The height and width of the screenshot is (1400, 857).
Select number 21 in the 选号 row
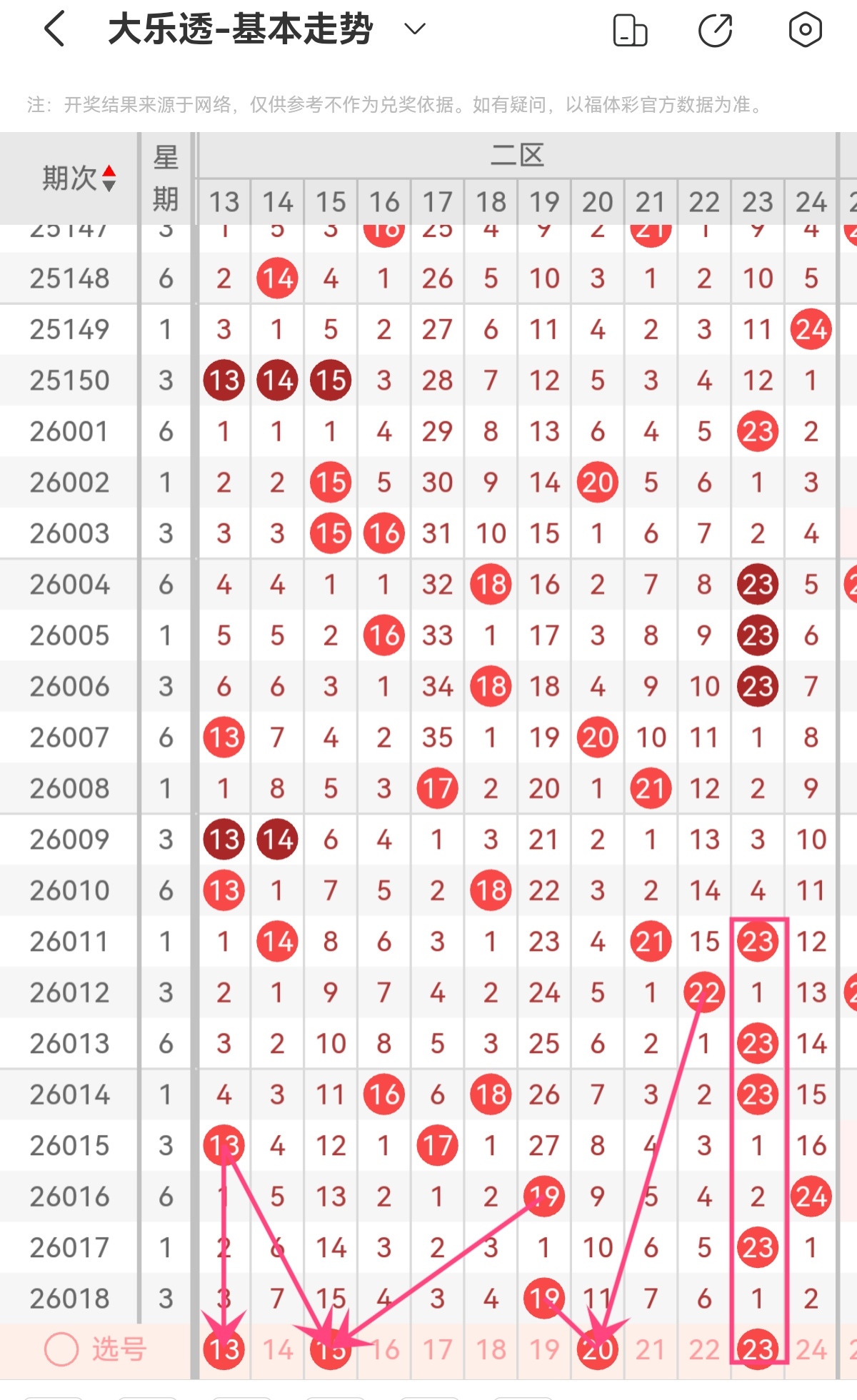[651, 1349]
